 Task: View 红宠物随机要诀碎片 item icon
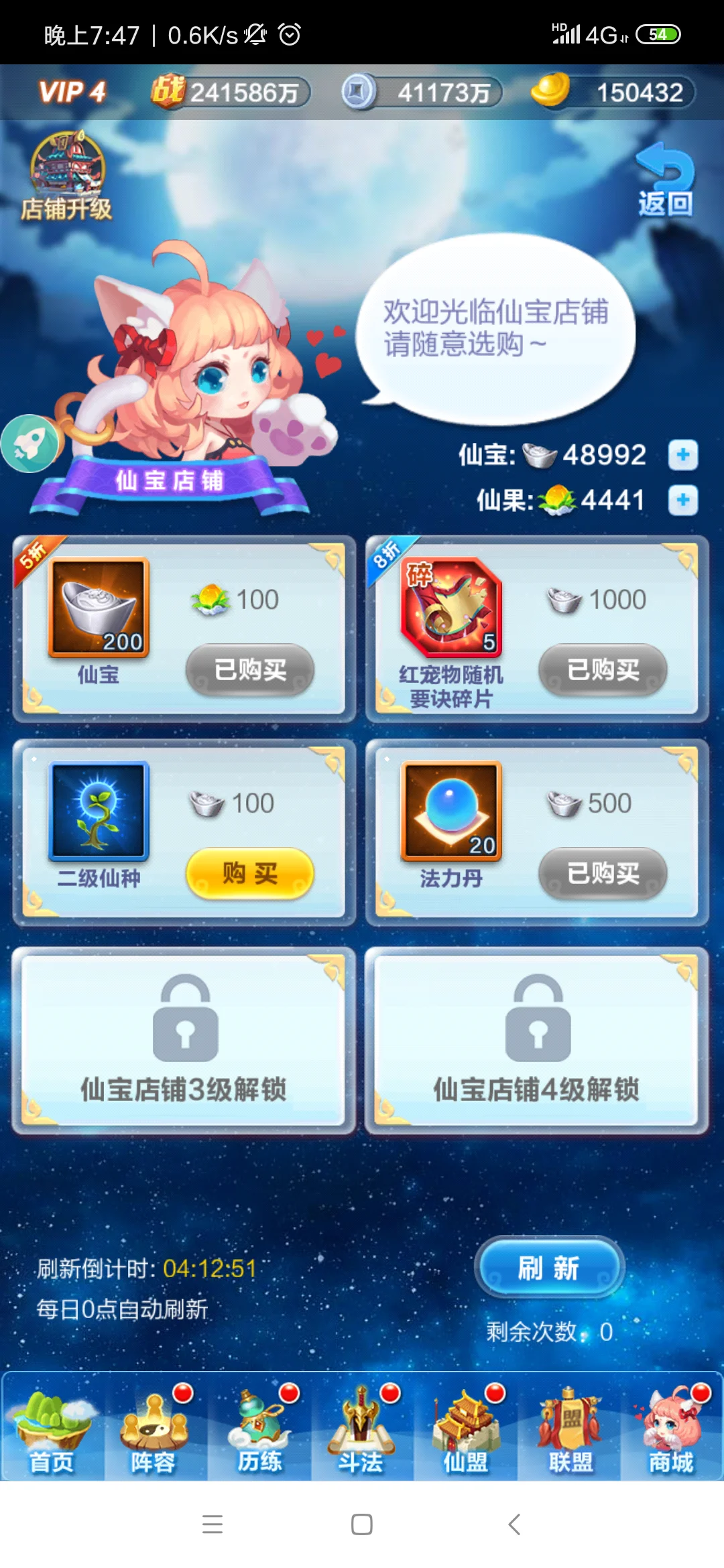pos(451,608)
